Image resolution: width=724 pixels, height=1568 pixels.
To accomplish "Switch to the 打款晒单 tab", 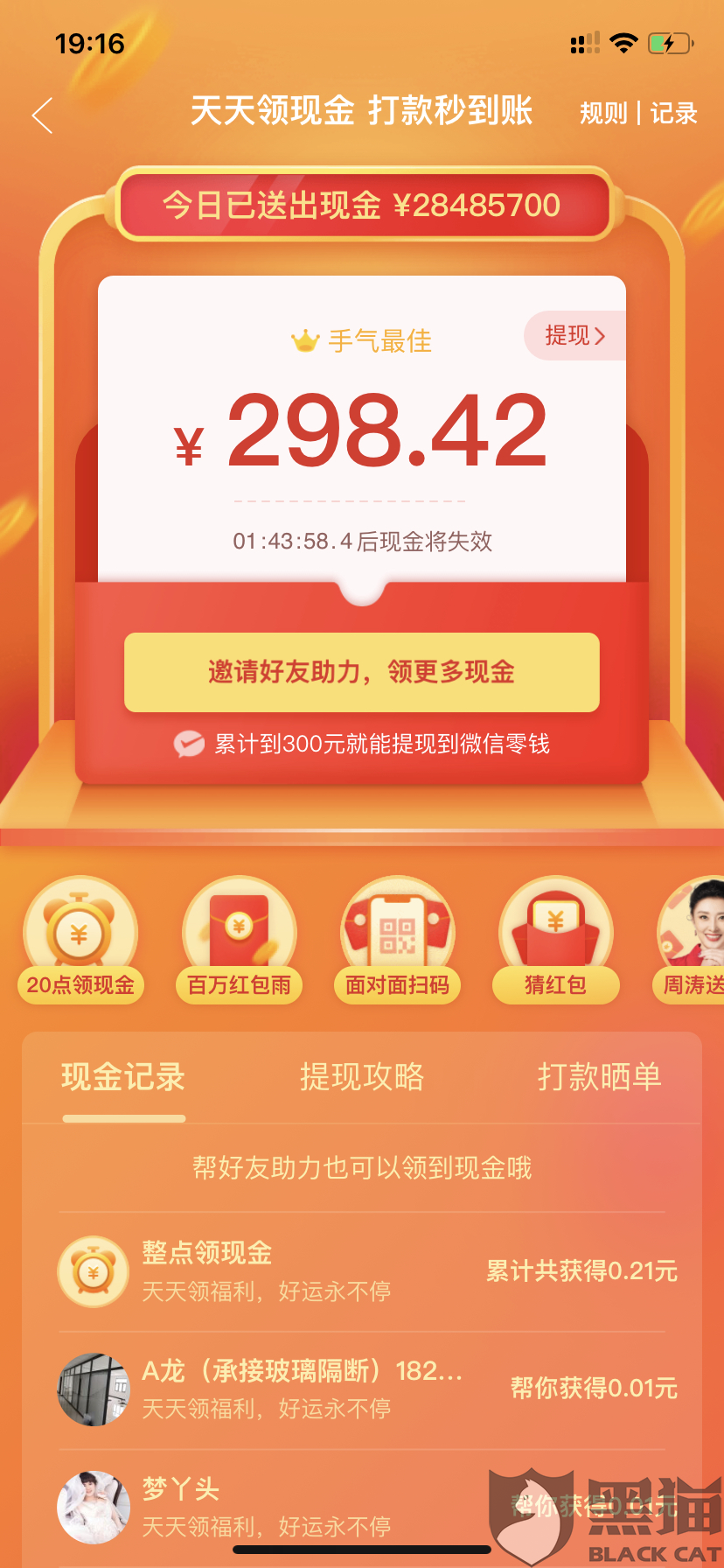I will 599,1076.
